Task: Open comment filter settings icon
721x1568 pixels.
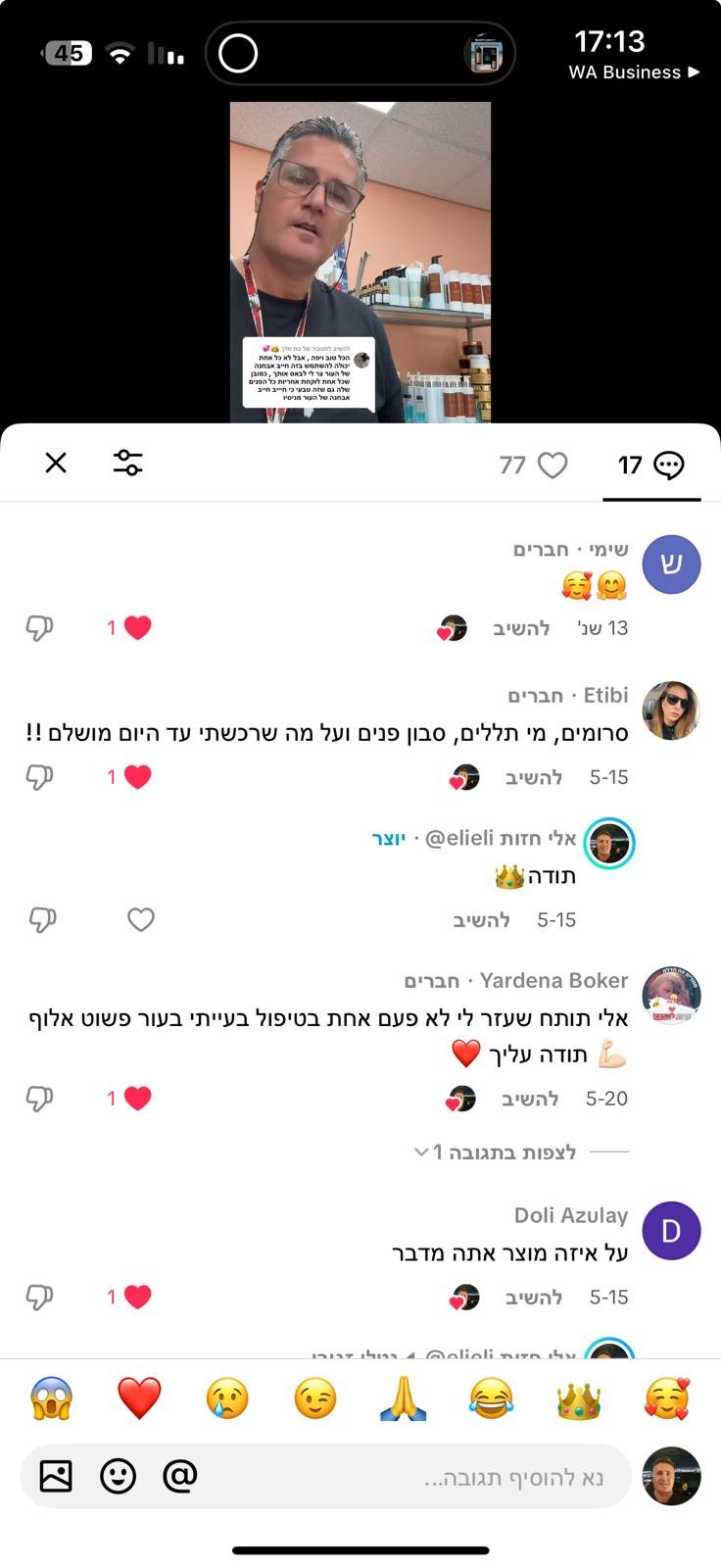Action: pyautogui.click(x=127, y=463)
